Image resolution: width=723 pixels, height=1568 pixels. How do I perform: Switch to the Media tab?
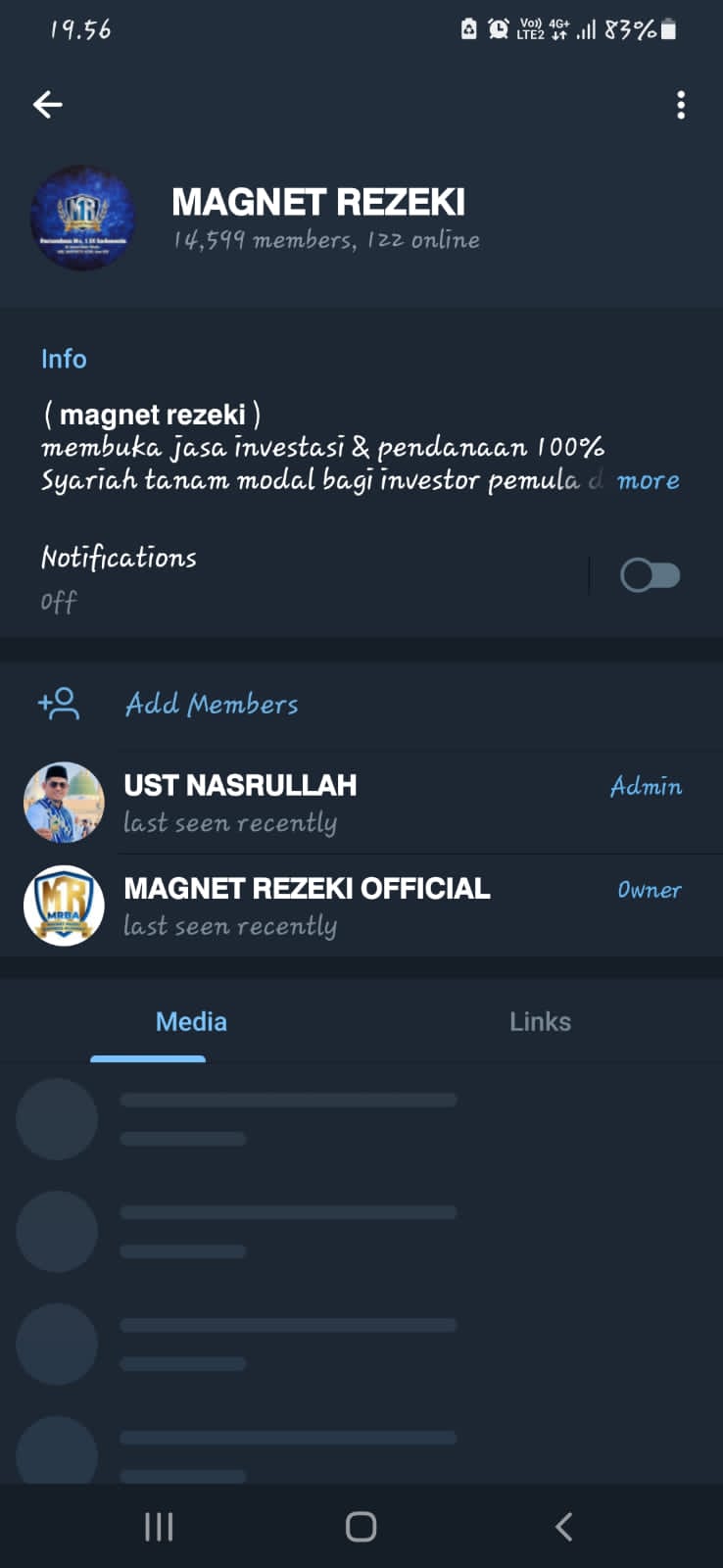pyautogui.click(x=191, y=1021)
